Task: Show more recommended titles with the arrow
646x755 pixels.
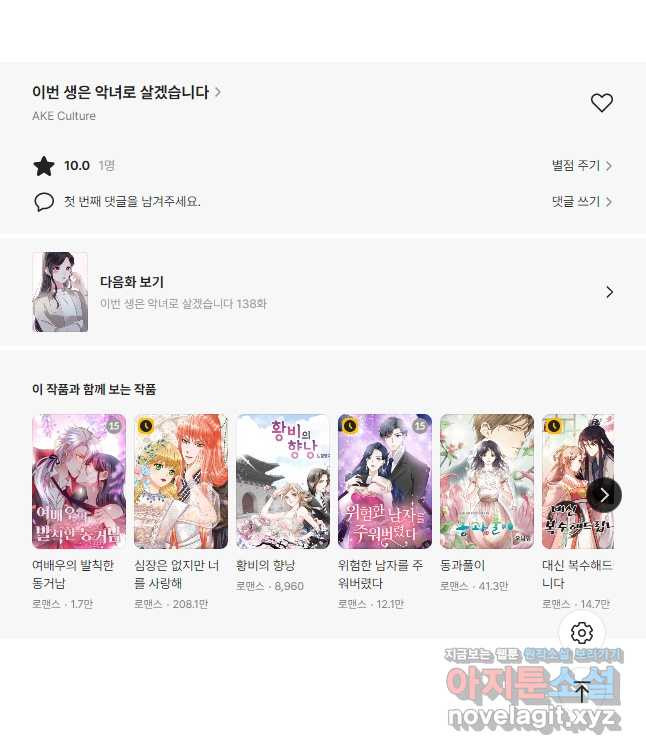Action: [604, 495]
